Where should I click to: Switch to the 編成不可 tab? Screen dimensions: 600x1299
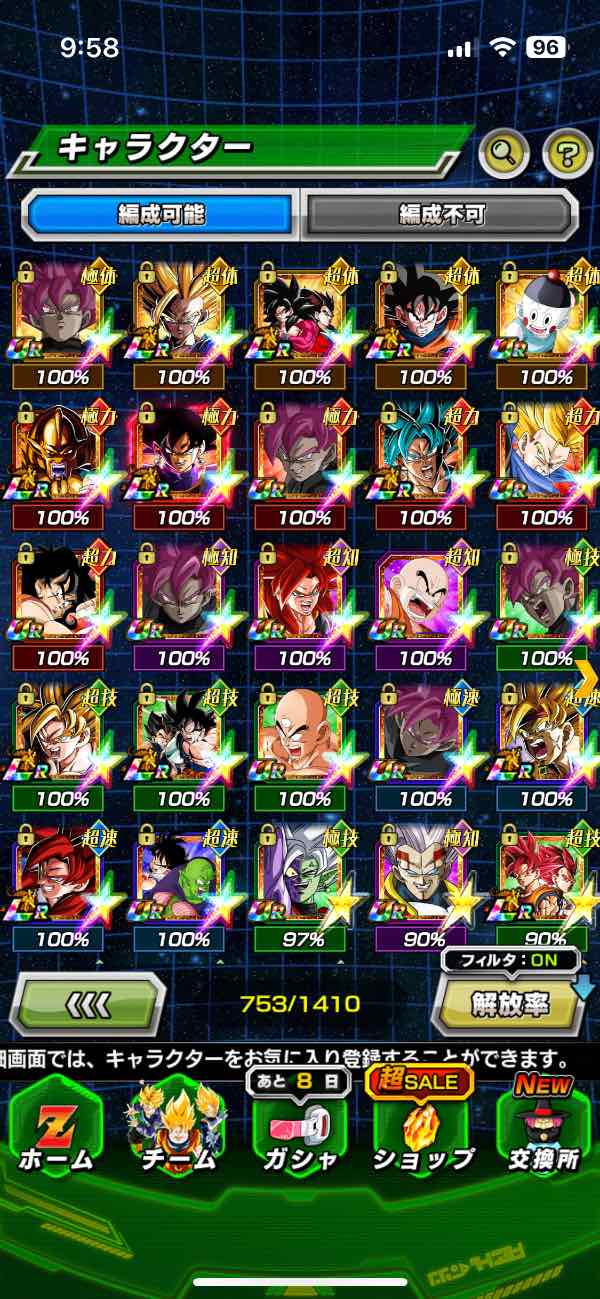[441, 214]
